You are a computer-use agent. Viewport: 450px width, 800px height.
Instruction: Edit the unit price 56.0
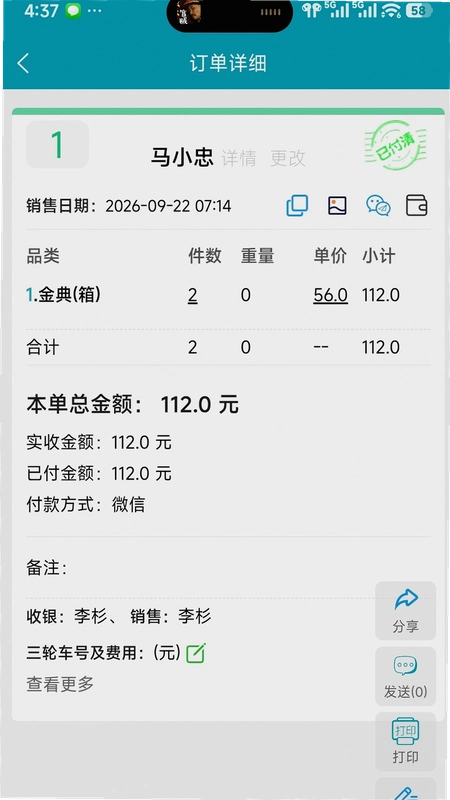tap(331, 295)
